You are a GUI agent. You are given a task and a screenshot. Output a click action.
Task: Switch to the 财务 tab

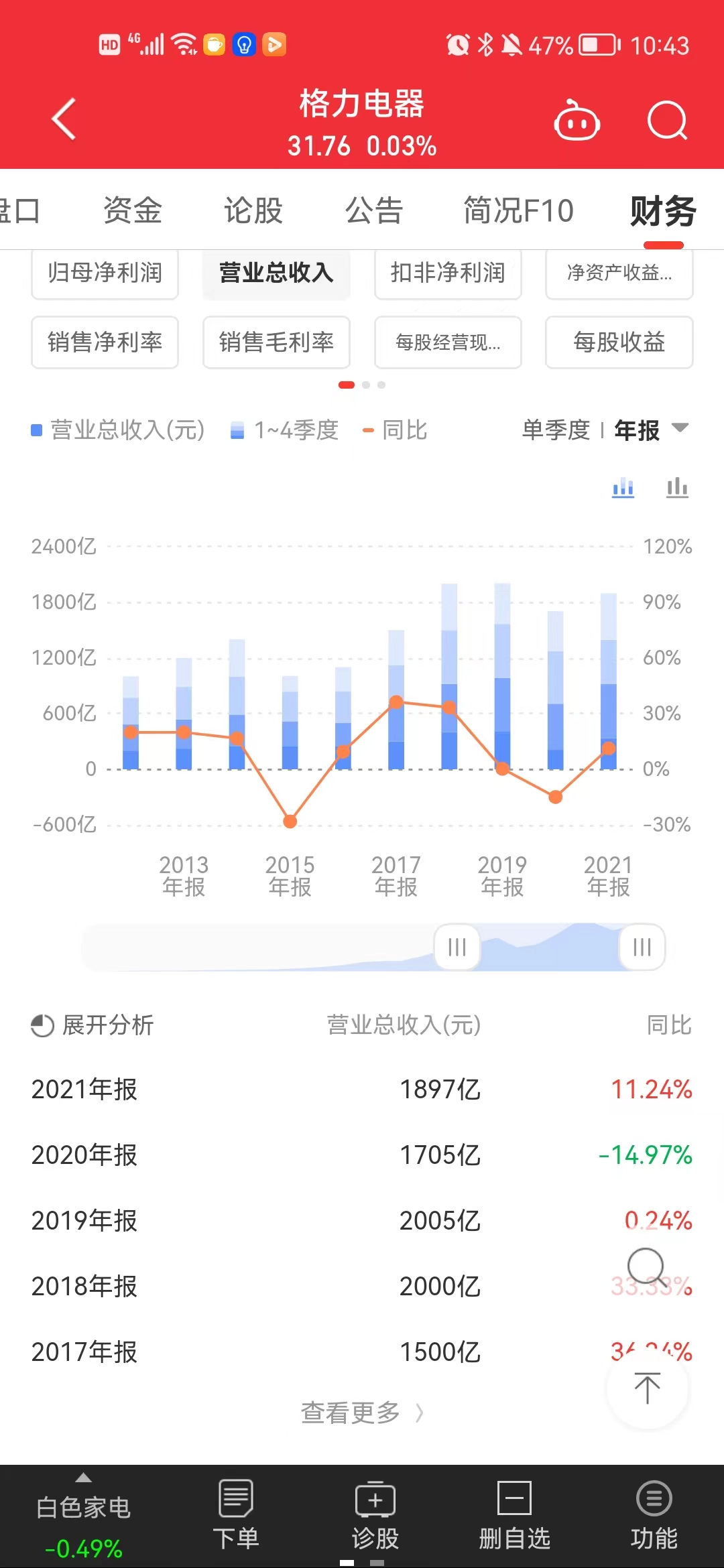point(662,210)
